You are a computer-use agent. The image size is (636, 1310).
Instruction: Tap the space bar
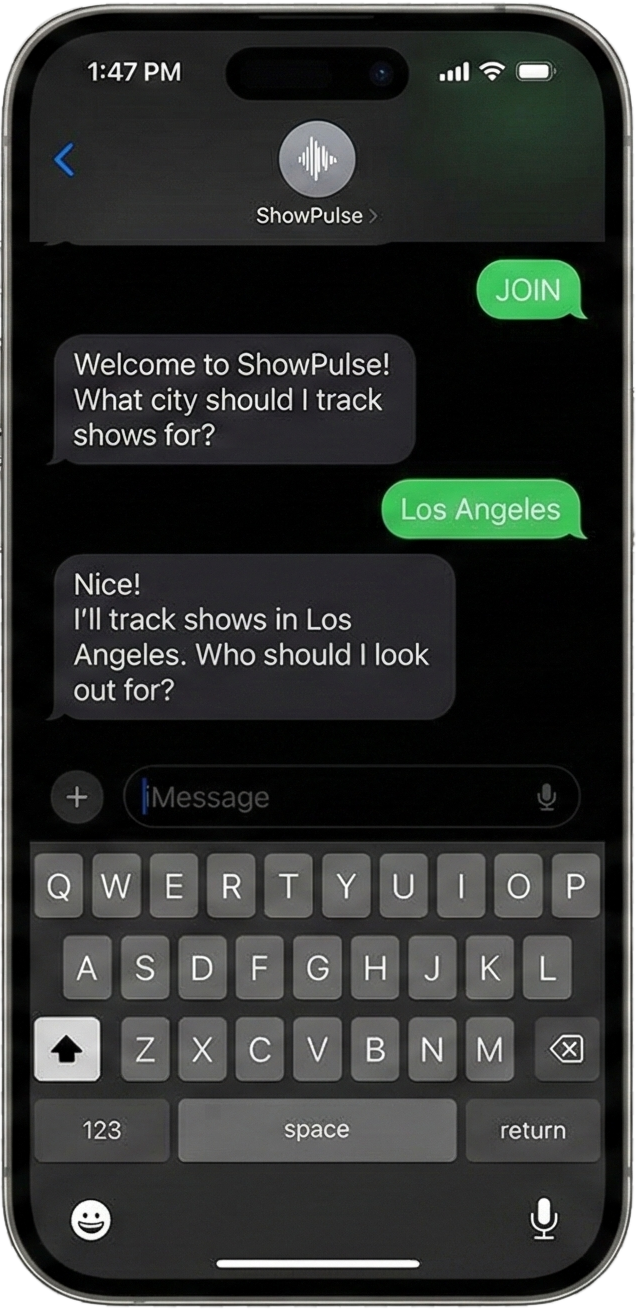316,1130
